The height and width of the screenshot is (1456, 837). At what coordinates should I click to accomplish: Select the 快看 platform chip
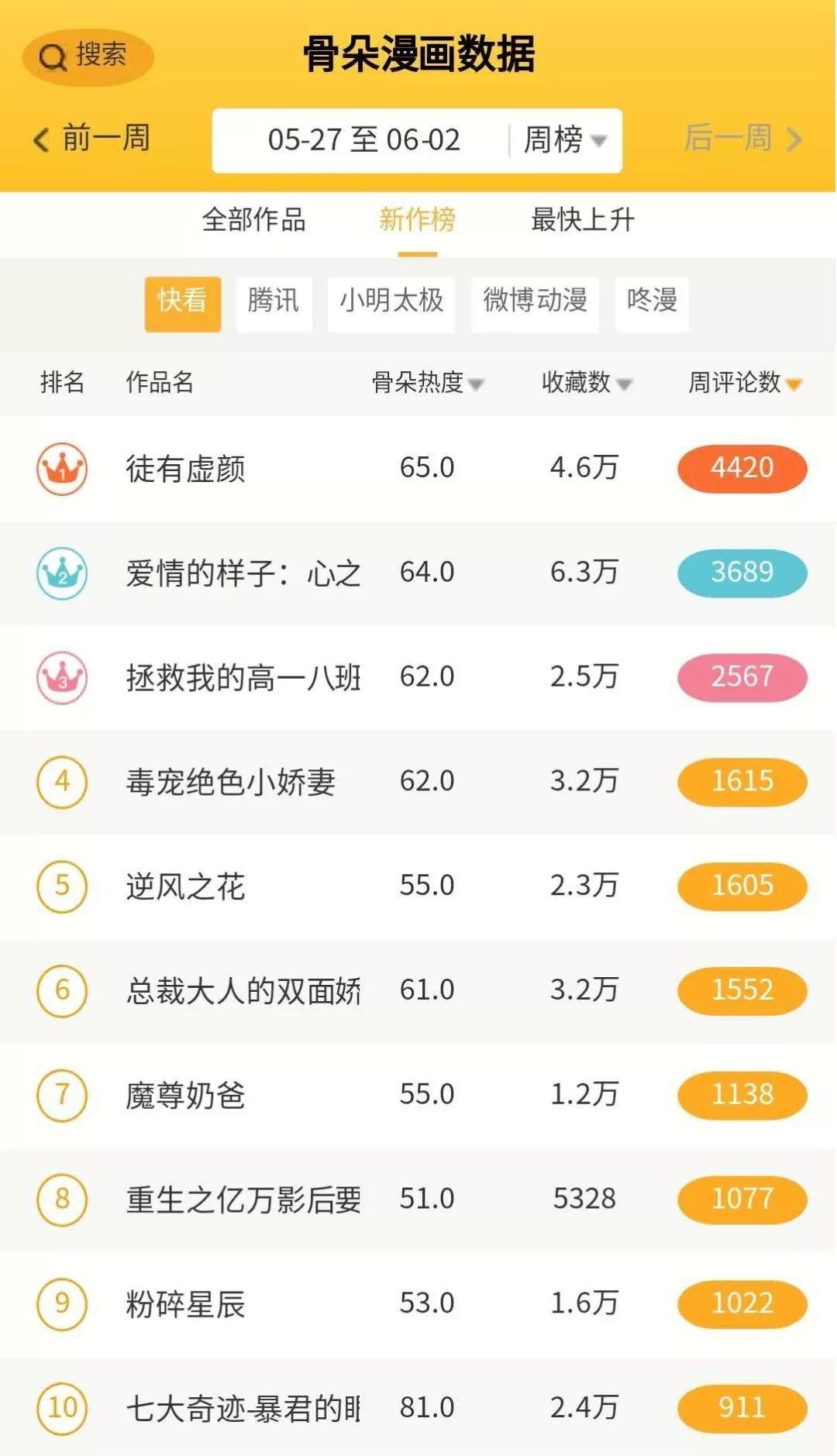click(x=183, y=301)
